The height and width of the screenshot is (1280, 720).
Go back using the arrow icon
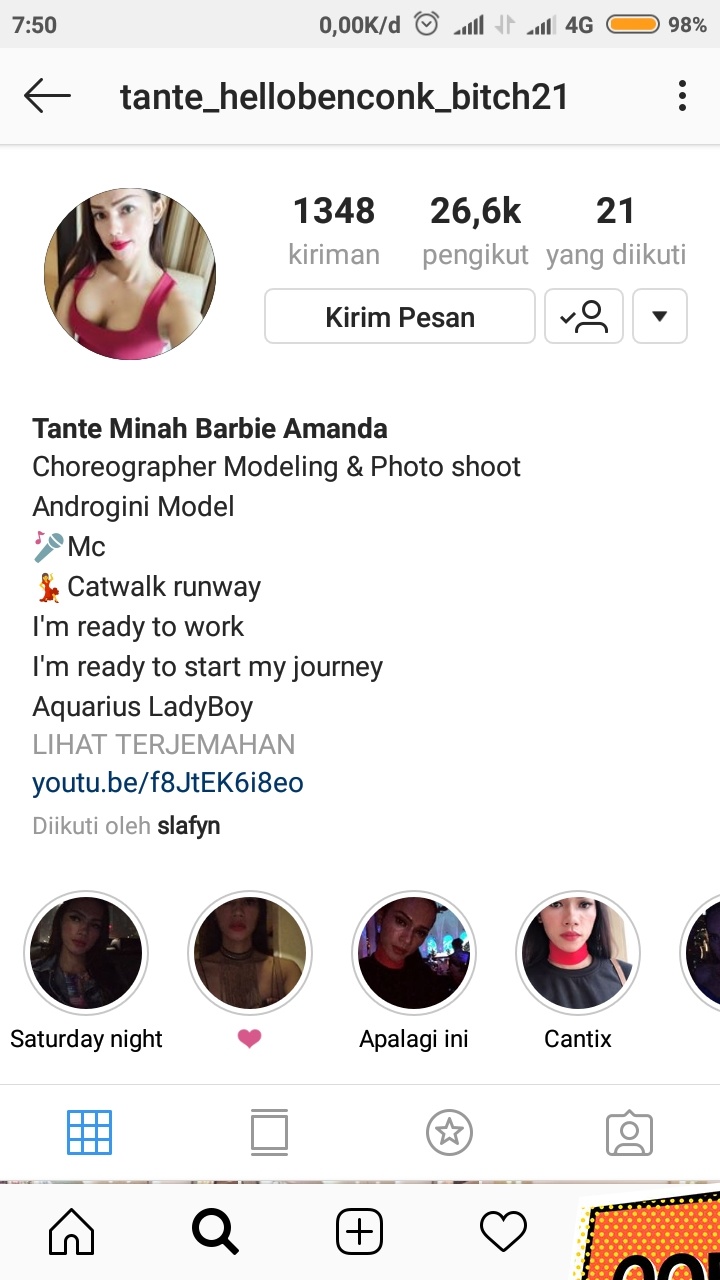click(47, 96)
